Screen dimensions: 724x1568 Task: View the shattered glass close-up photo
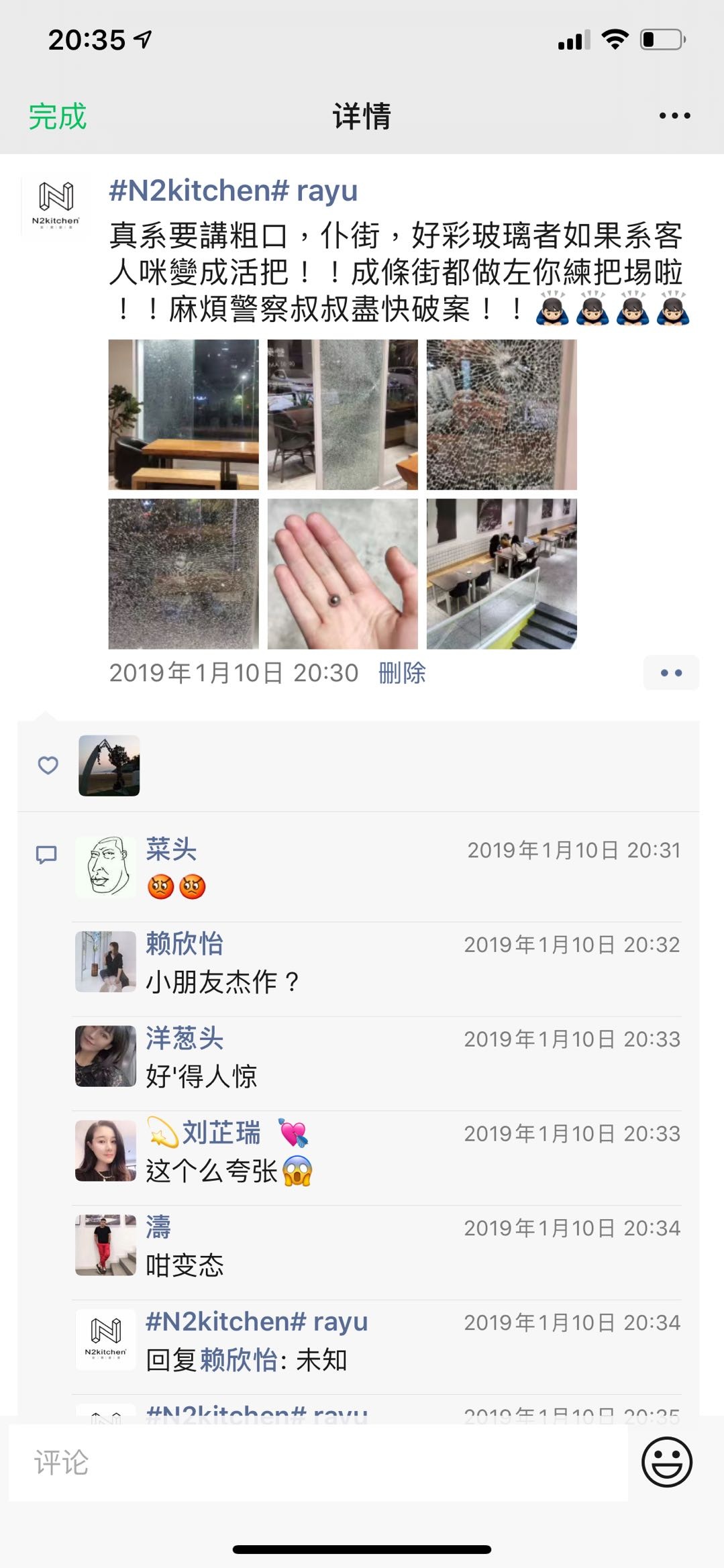tap(501, 415)
